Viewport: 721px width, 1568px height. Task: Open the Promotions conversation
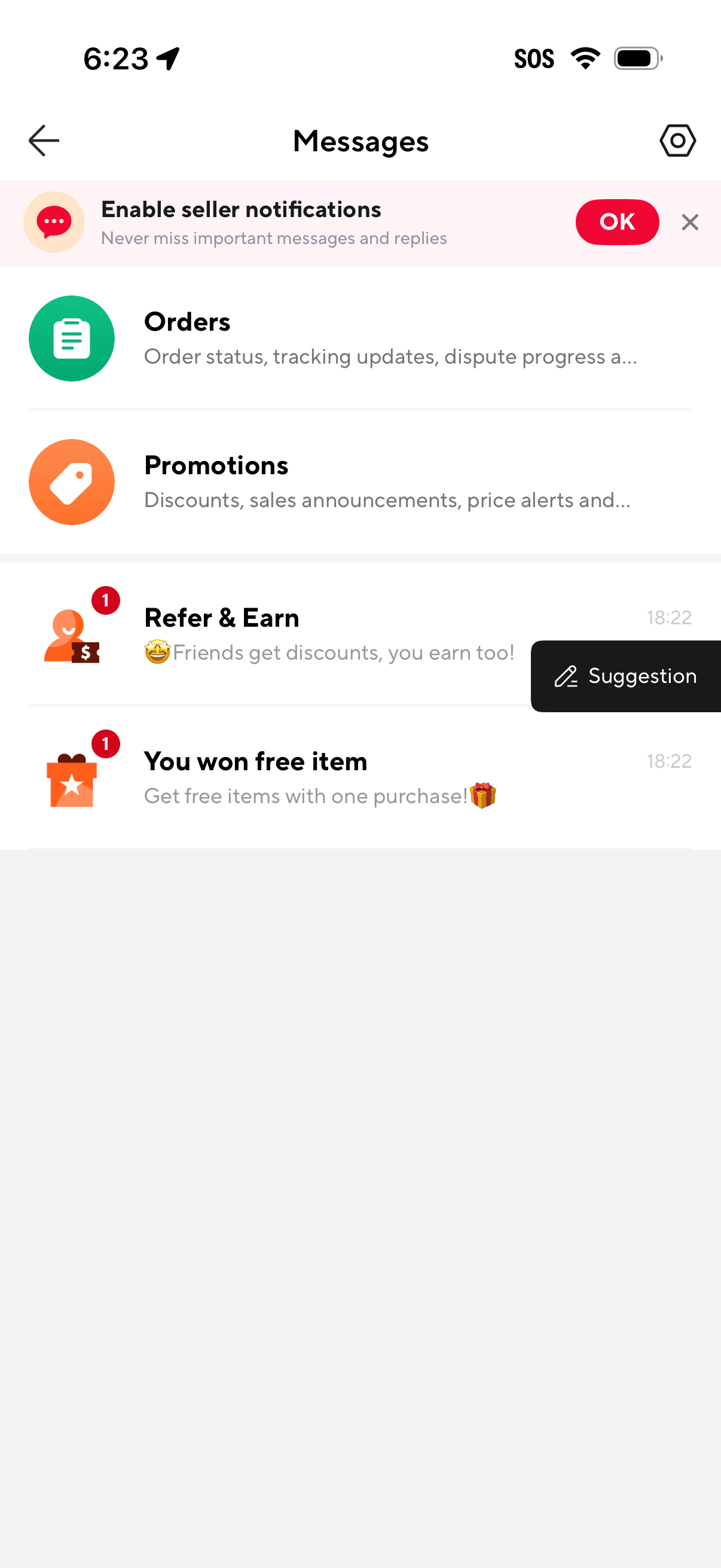coord(360,481)
